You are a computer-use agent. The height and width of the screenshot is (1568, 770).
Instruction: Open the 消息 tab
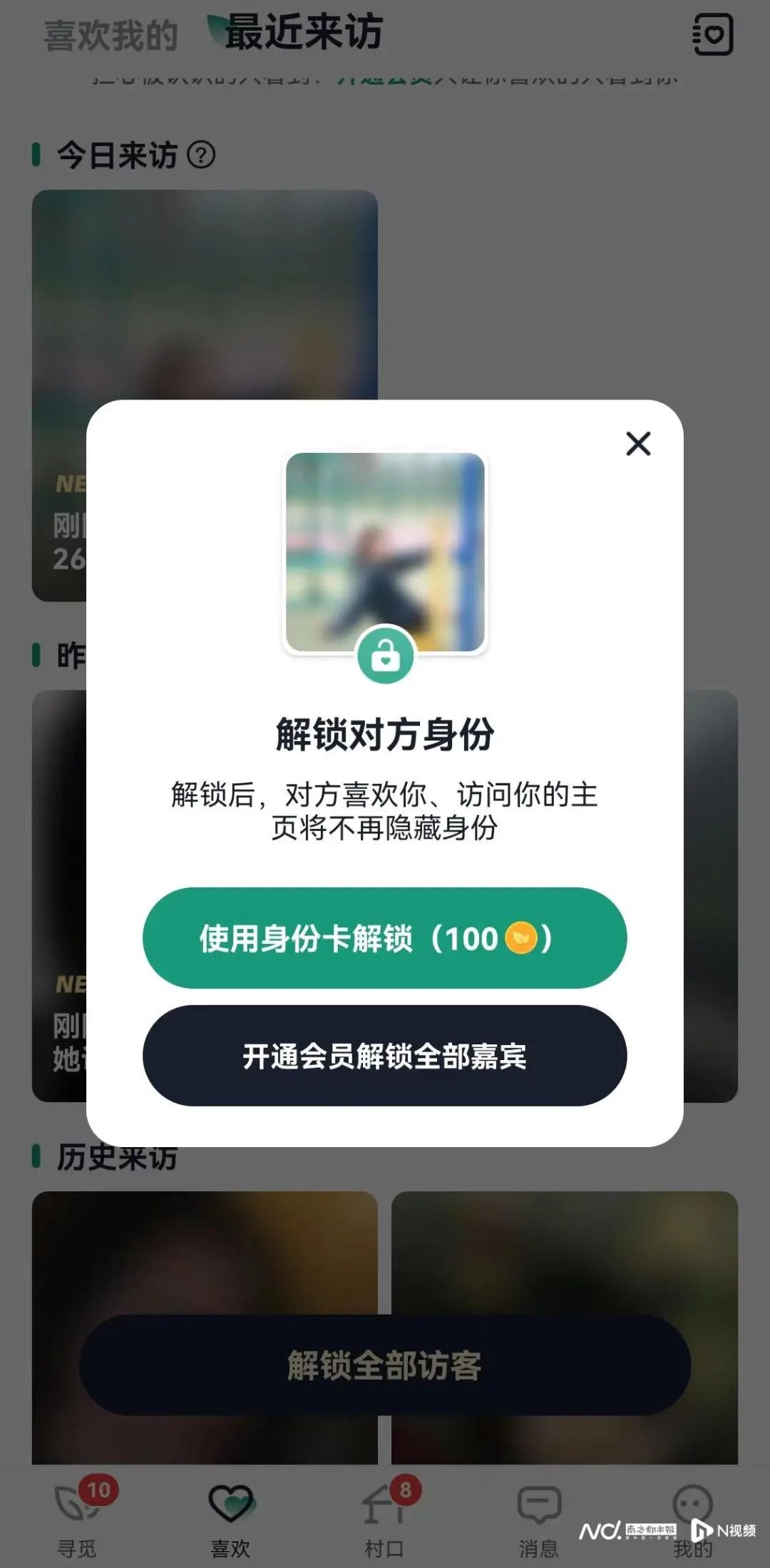tap(538, 1516)
